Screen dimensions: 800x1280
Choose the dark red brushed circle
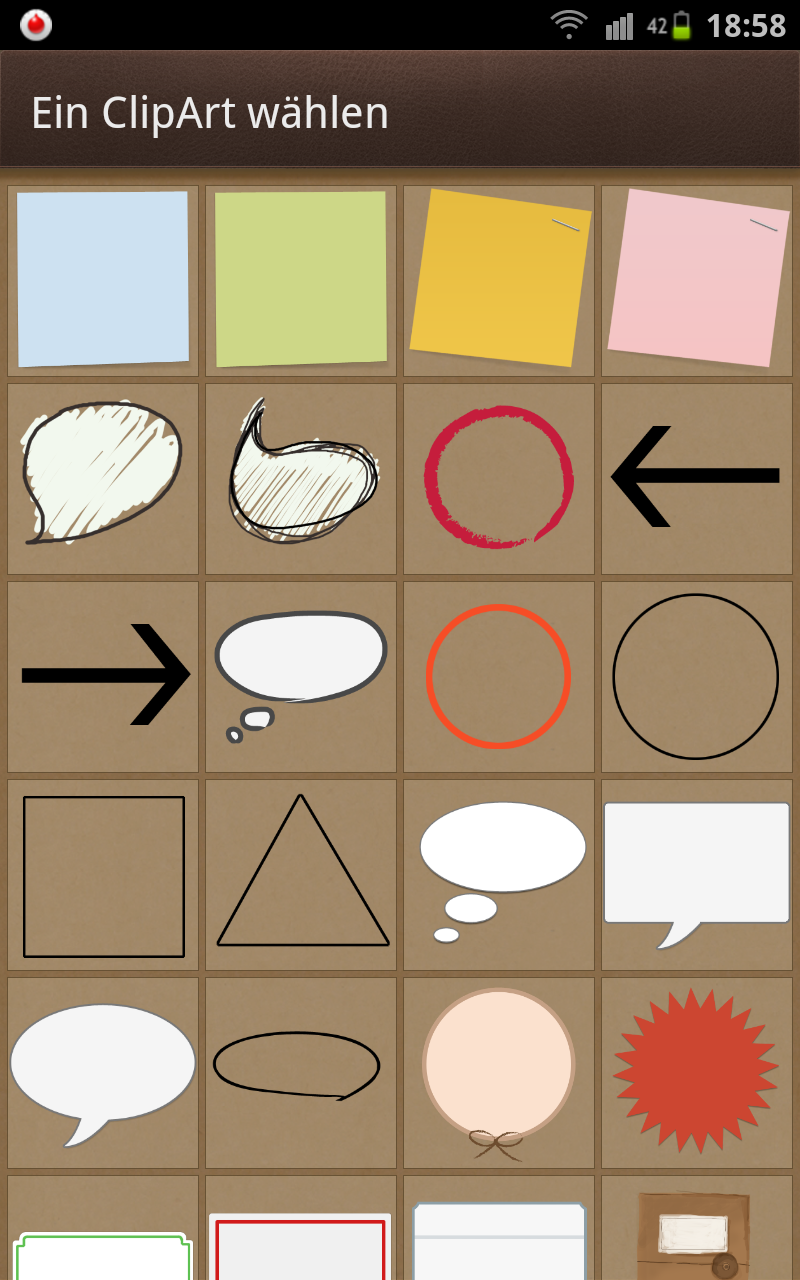[499, 478]
